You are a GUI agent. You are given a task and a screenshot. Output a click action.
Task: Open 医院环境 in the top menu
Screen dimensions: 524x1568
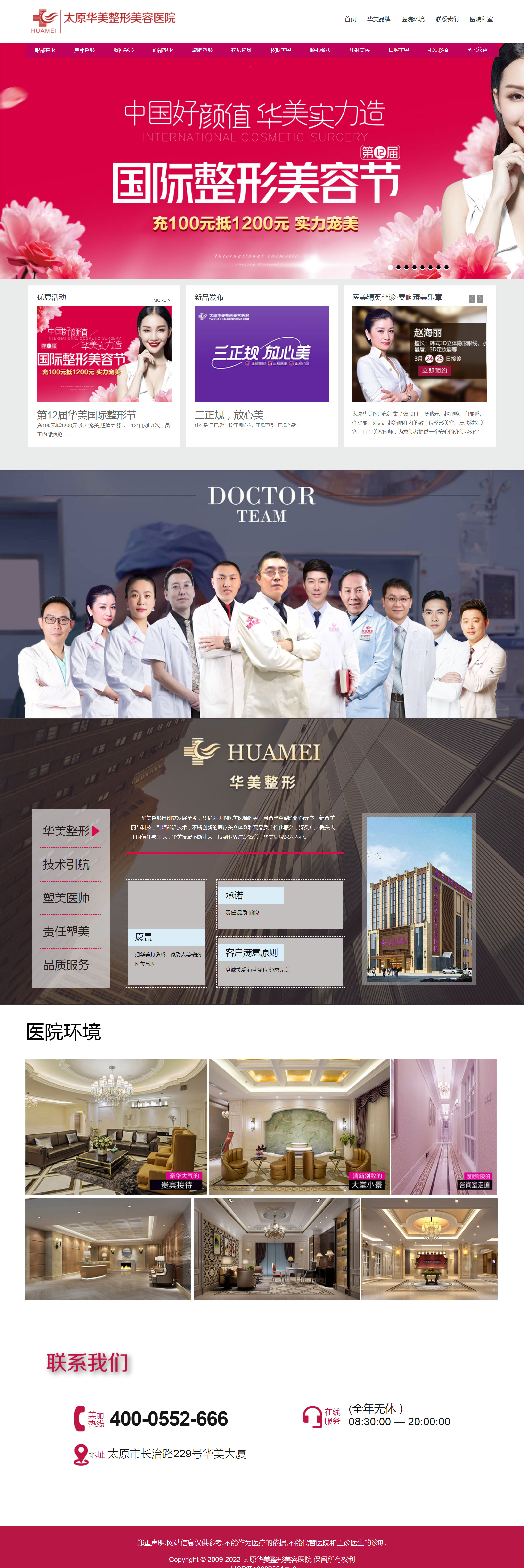pos(412,19)
